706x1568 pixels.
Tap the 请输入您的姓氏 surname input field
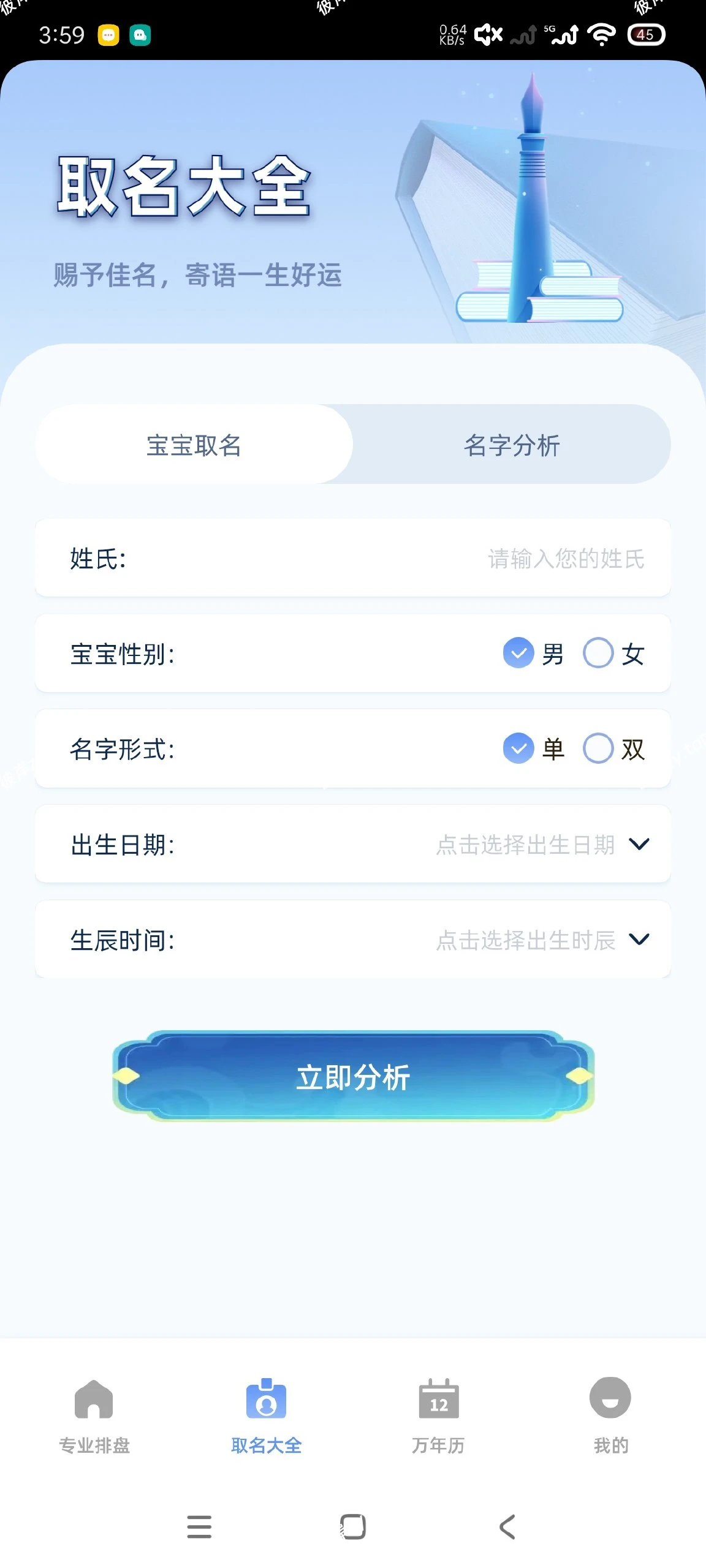pos(564,557)
